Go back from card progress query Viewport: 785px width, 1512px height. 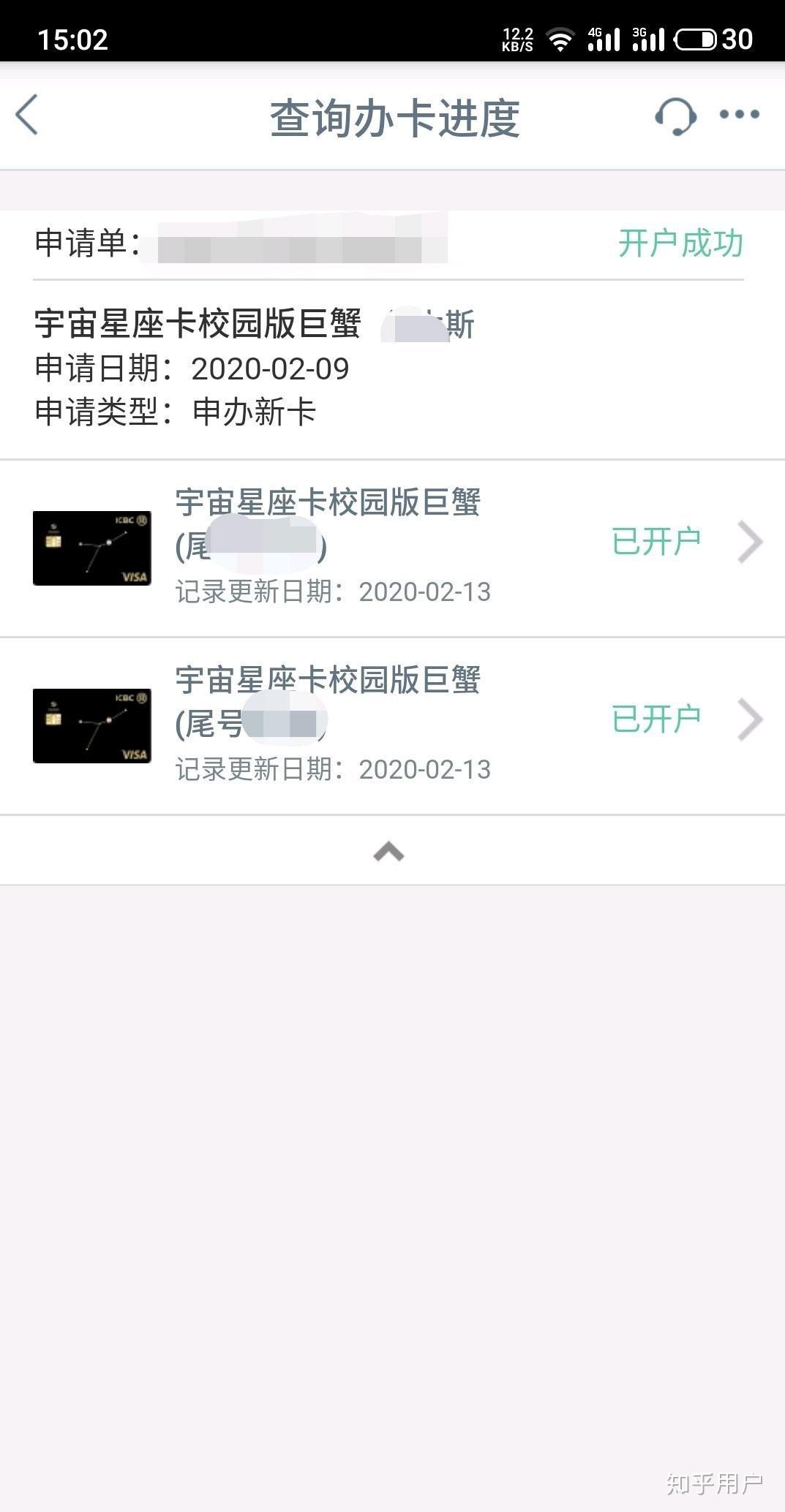click(28, 116)
